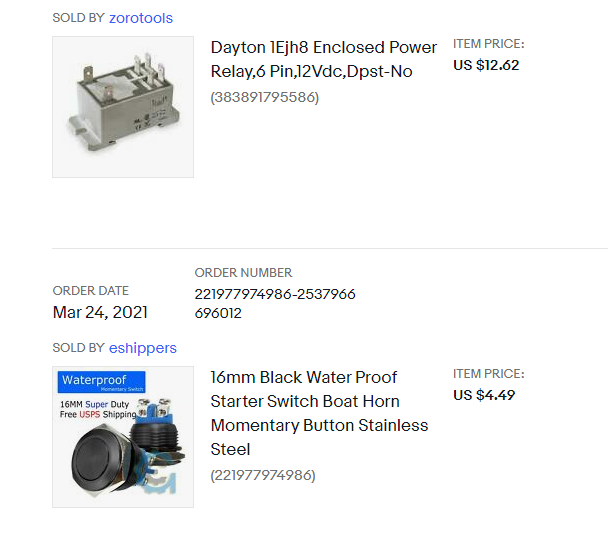This screenshot has height=535, width=608.
Task: Open seller zorotools profile link
Action: point(140,18)
